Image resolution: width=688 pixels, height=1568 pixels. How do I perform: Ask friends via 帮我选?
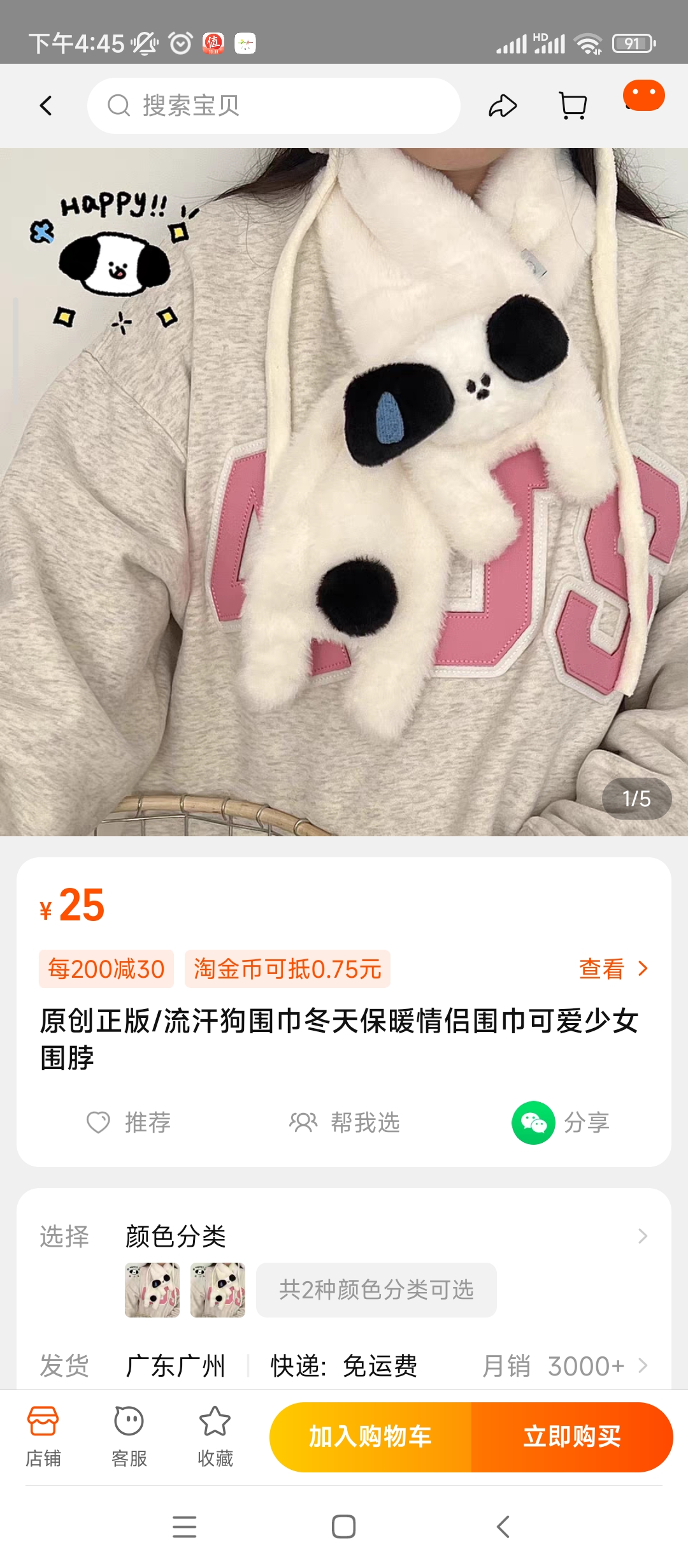click(x=345, y=1122)
